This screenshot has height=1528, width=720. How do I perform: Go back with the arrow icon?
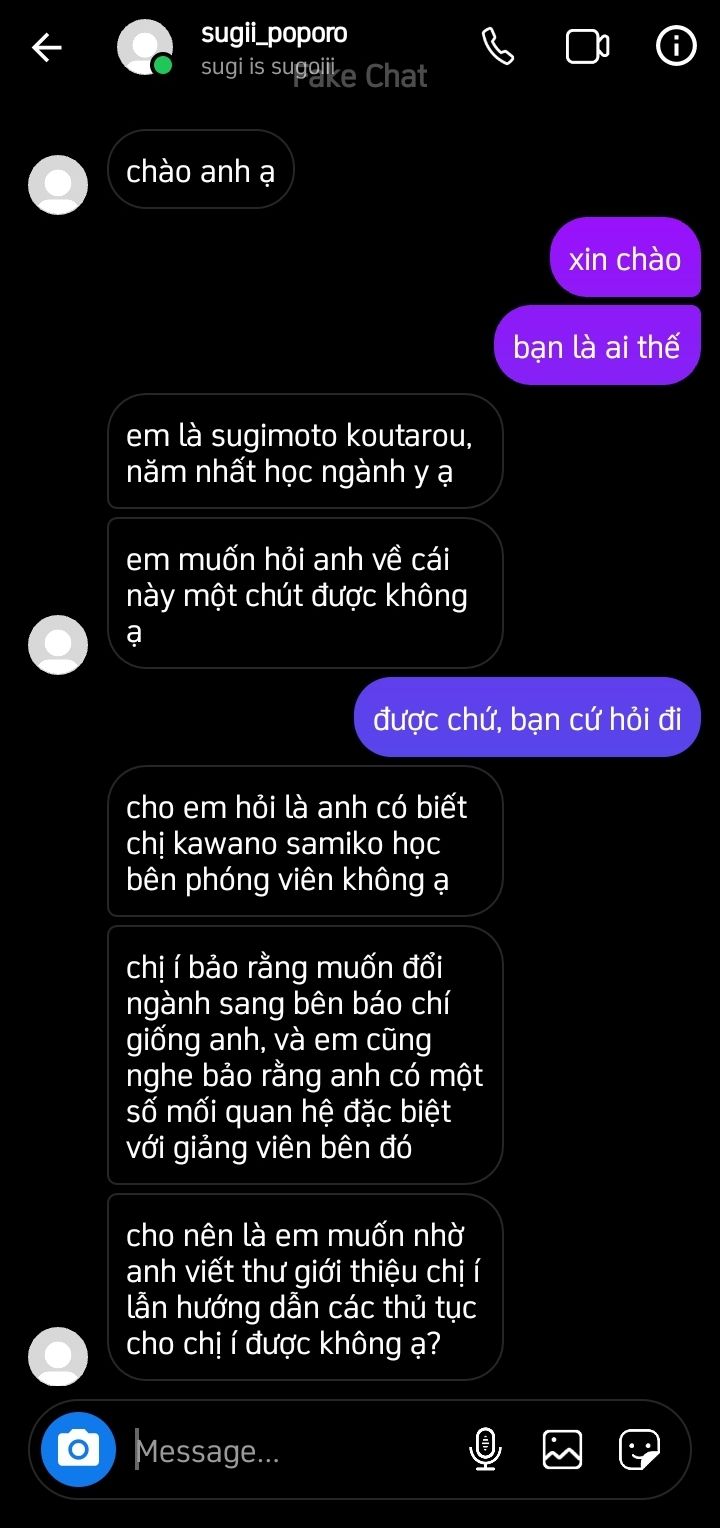pos(46,47)
